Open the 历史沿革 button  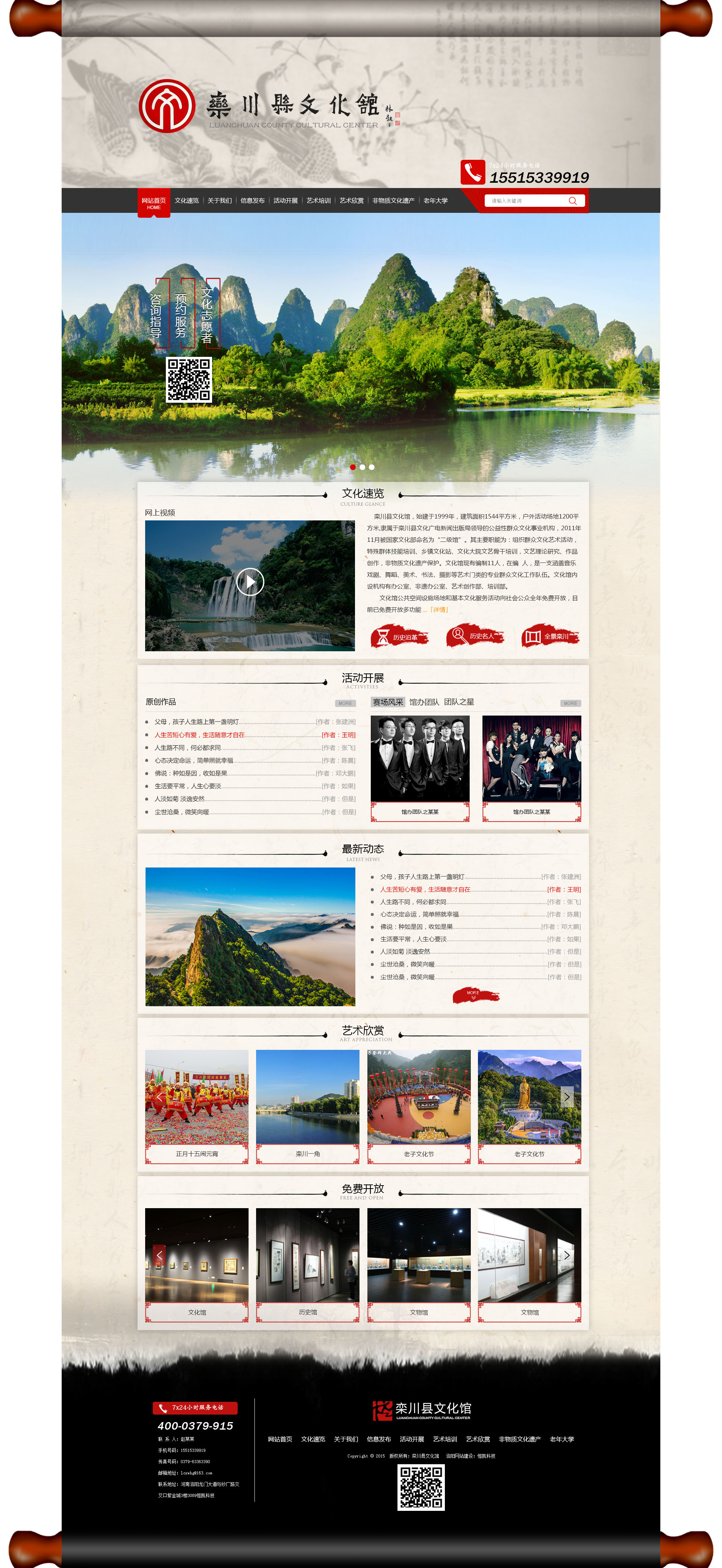click(x=399, y=637)
